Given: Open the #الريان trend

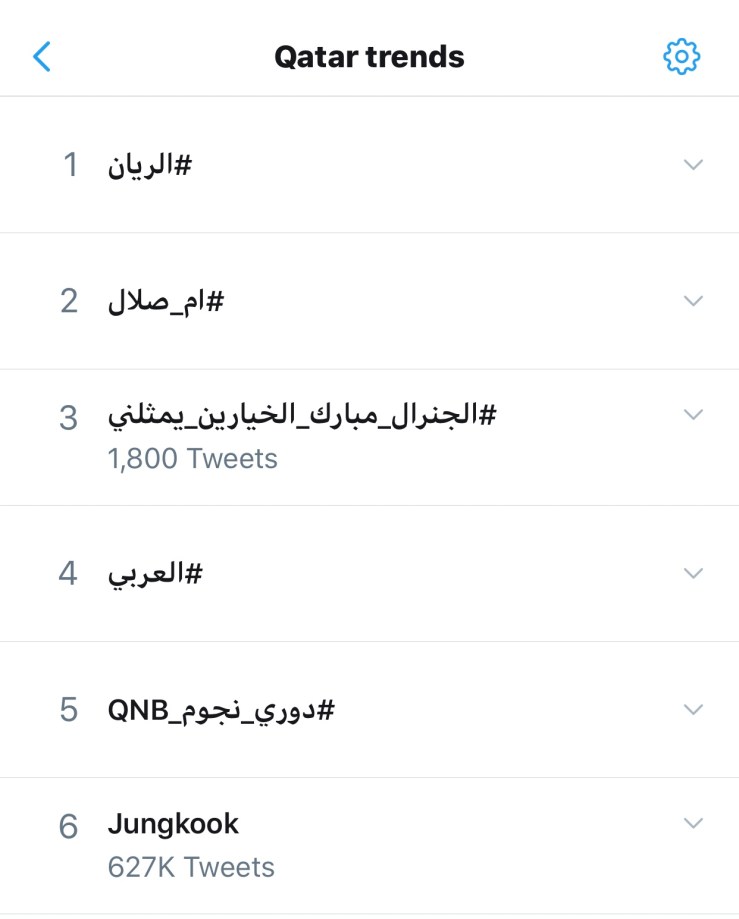Looking at the screenshot, I should pos(149,165).
